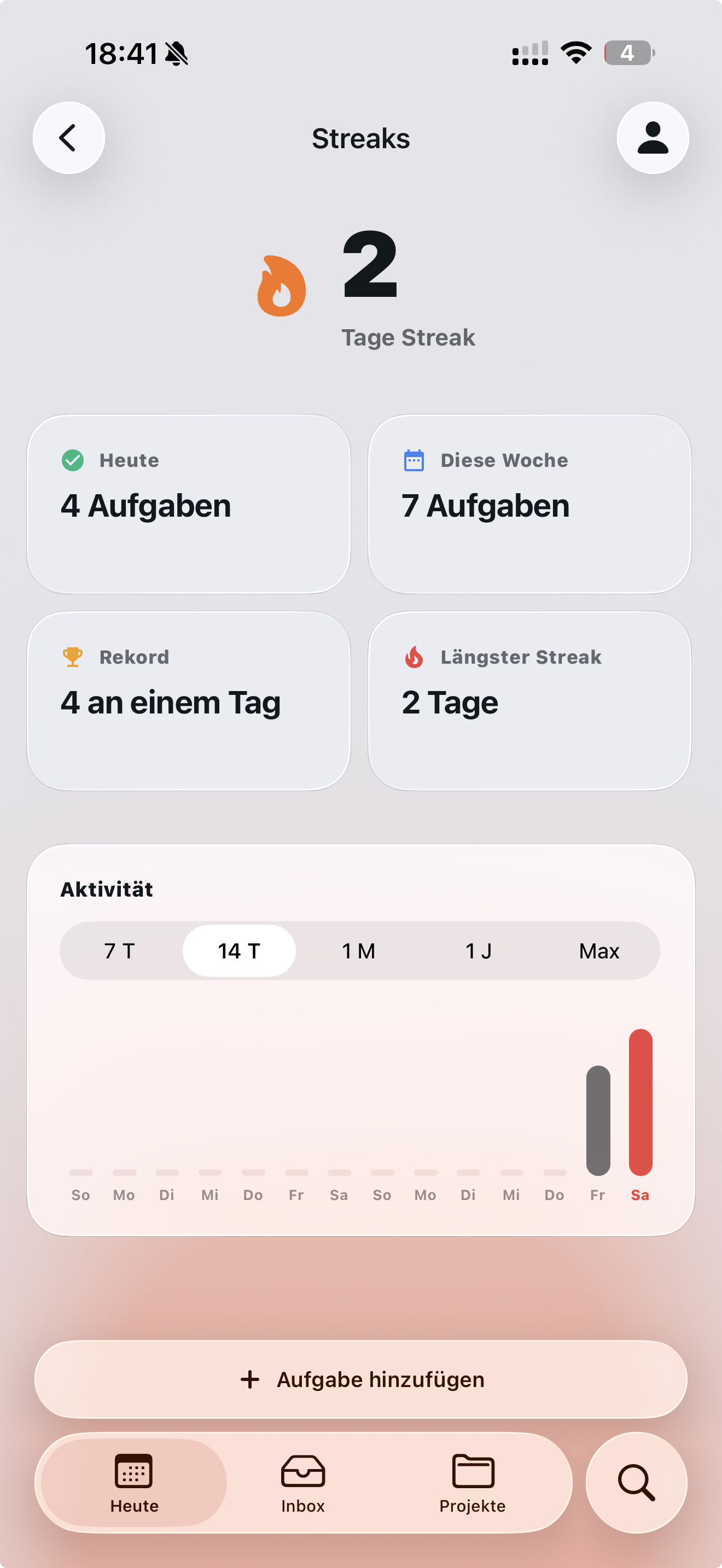
Task: Open the Inbox tab
Action: [303, 1483]
